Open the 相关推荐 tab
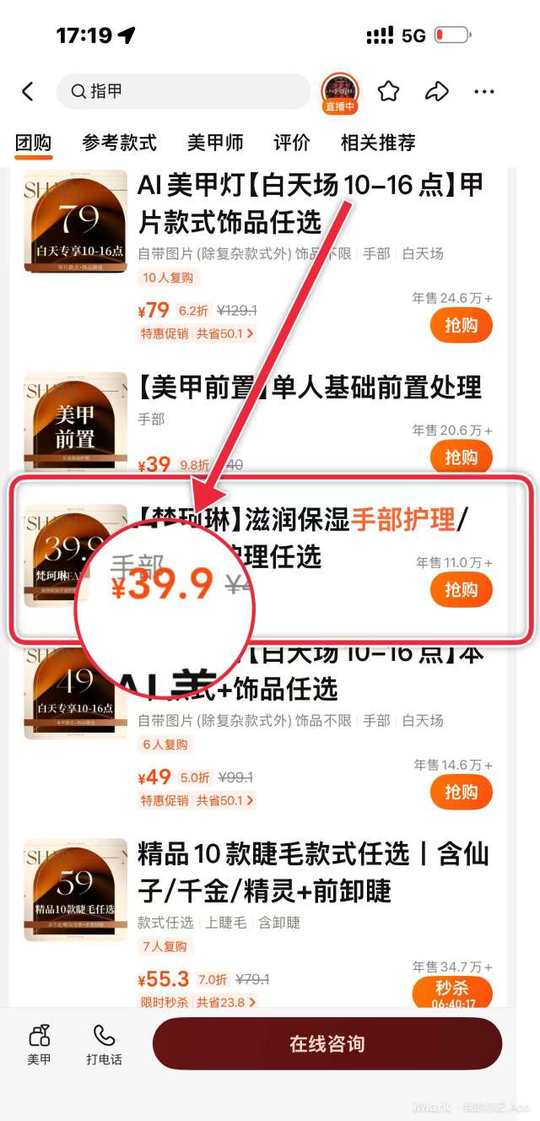The width and height of the screenshot is (540, 1121). (378, 142)
